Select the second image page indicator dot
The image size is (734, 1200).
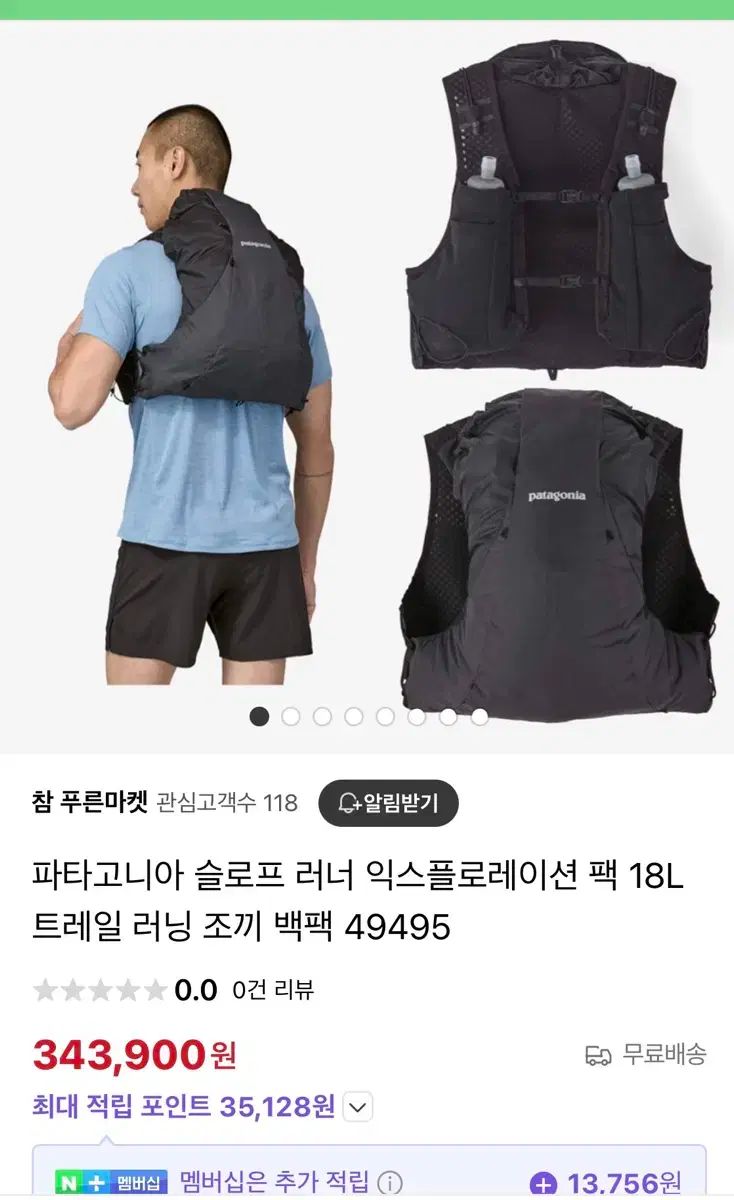pyautogui.click(x=291, y=716)
